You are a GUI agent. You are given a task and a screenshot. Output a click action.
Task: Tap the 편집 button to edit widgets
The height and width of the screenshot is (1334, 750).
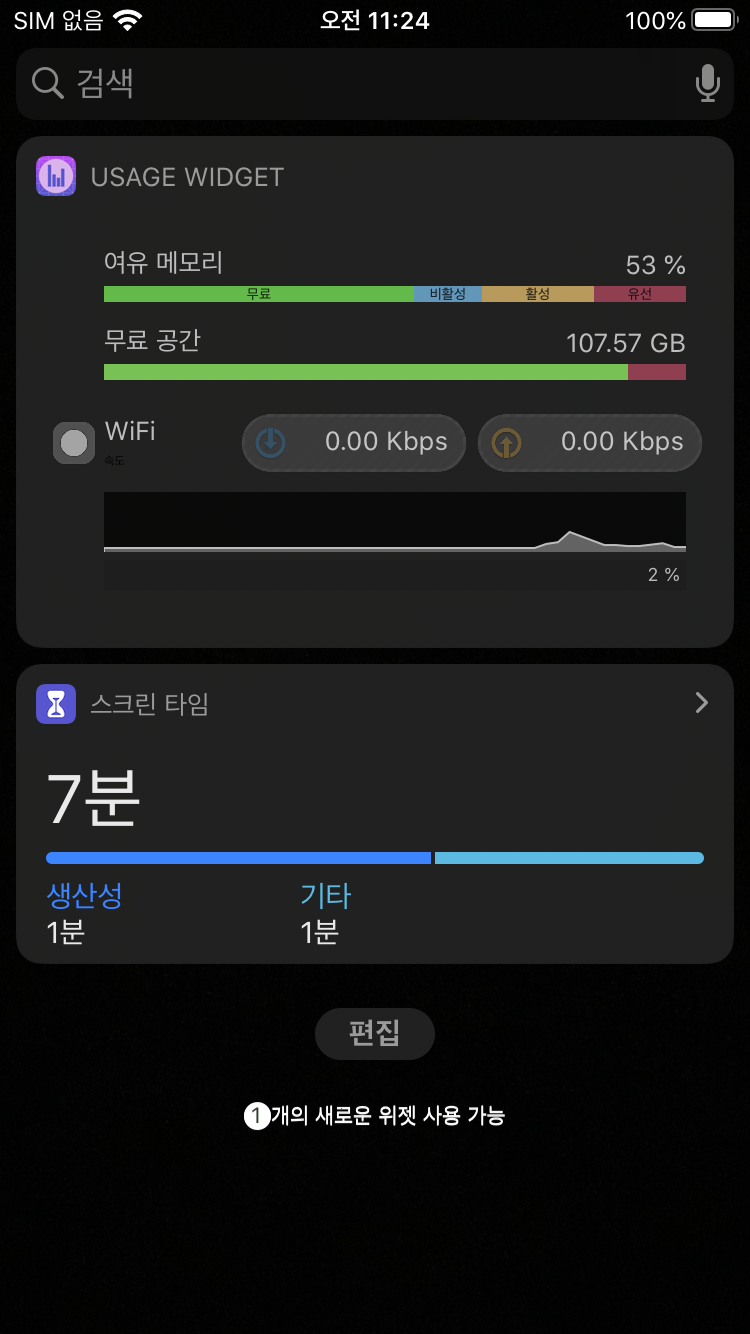(x=375, y=1033)
